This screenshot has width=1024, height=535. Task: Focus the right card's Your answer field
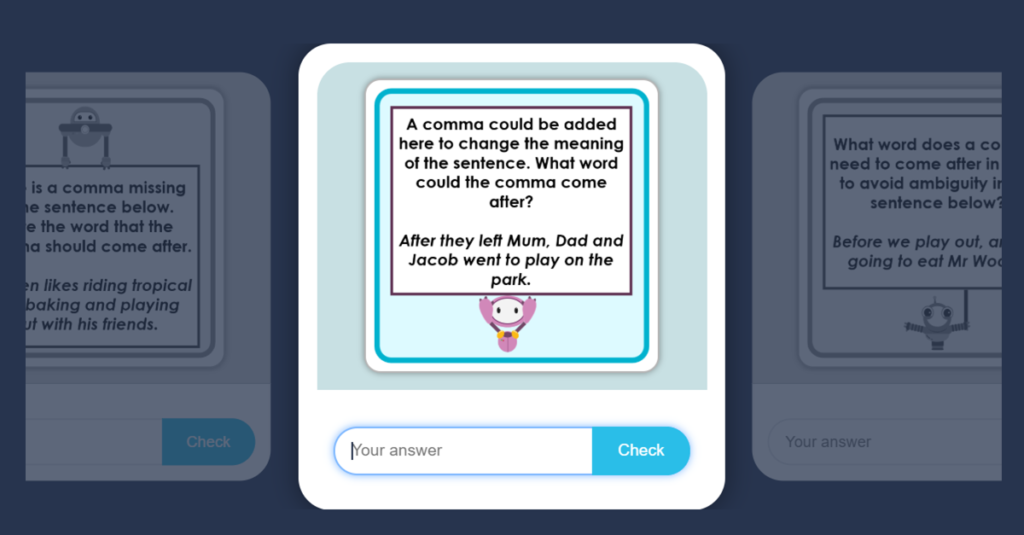(x=880, y=441)
